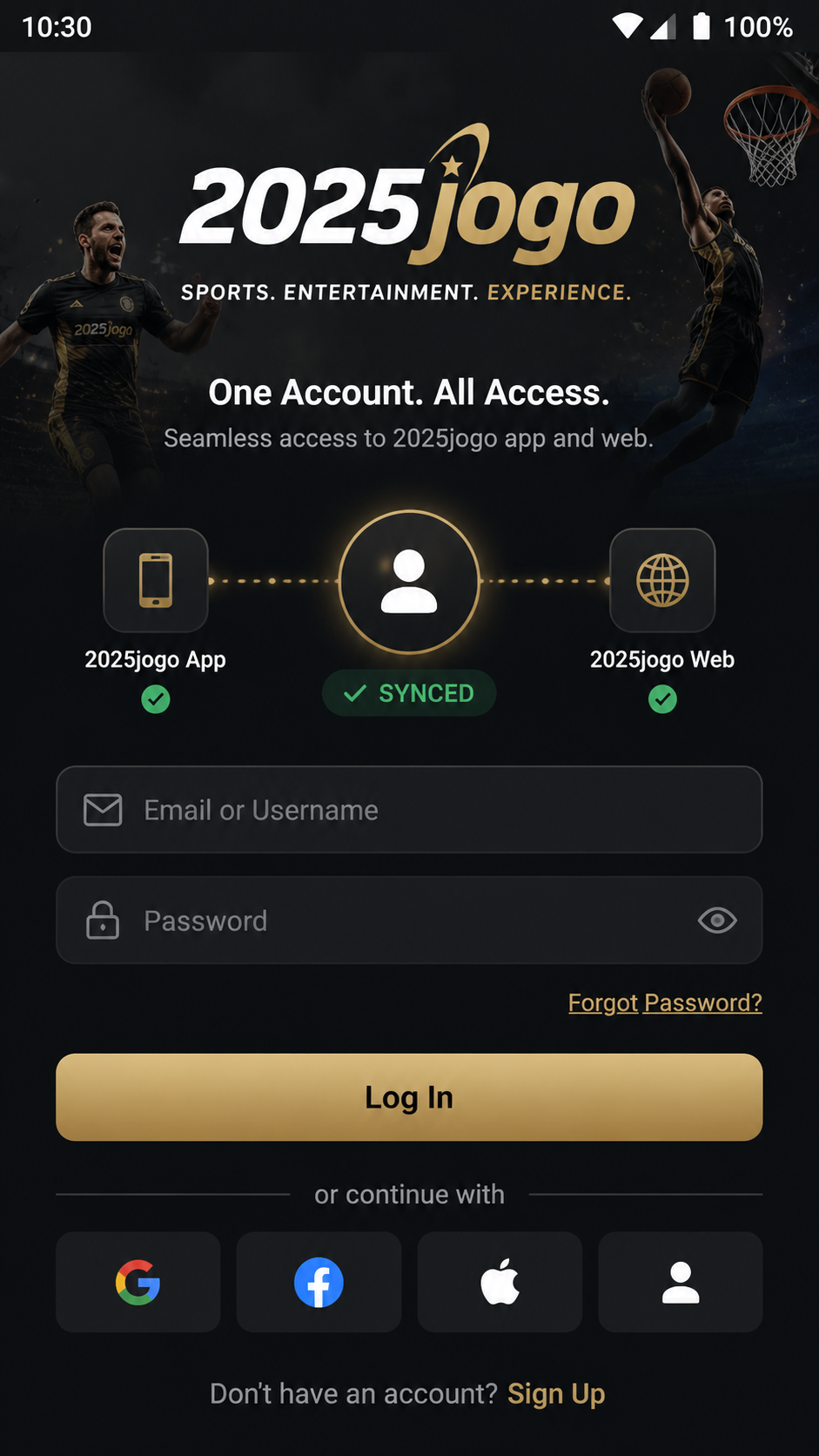The width and height of the screenshot is (819, 1456).
Task: Open the Forgot Password link
Action: click(x=665, y=1002)
